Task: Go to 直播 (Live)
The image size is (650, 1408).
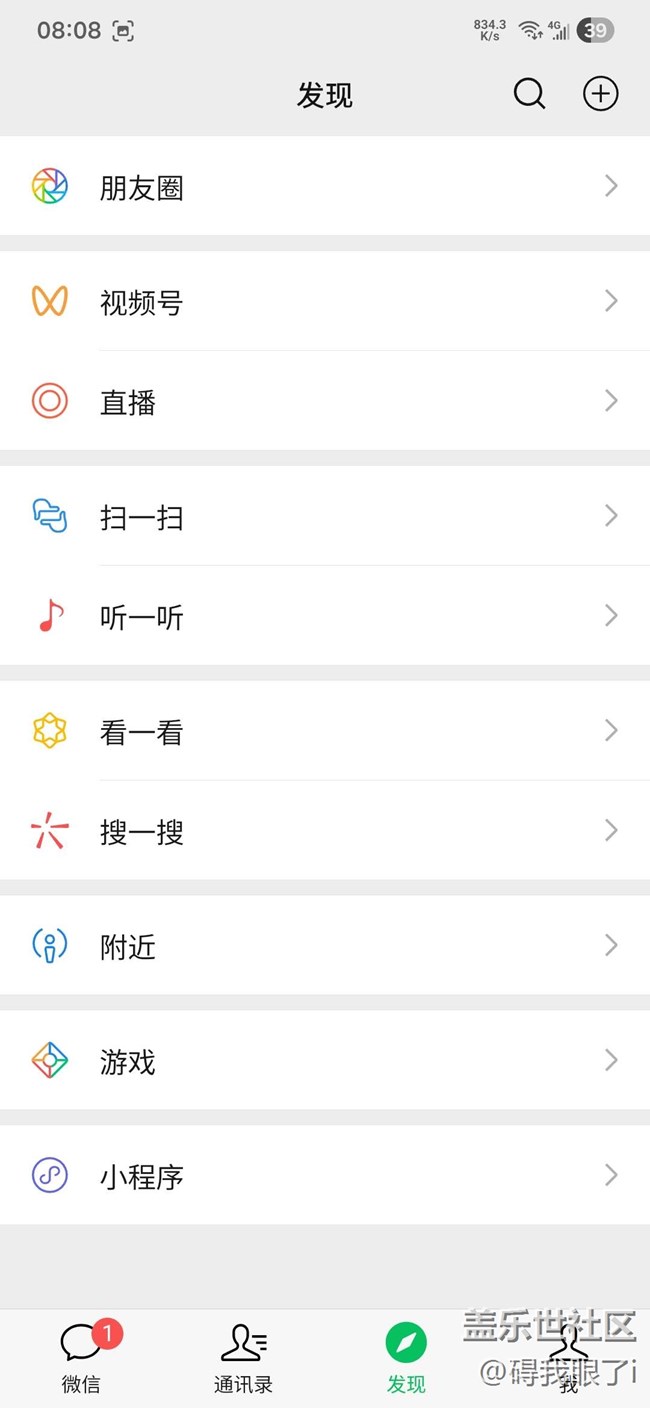Action: [x=325, y=402]
